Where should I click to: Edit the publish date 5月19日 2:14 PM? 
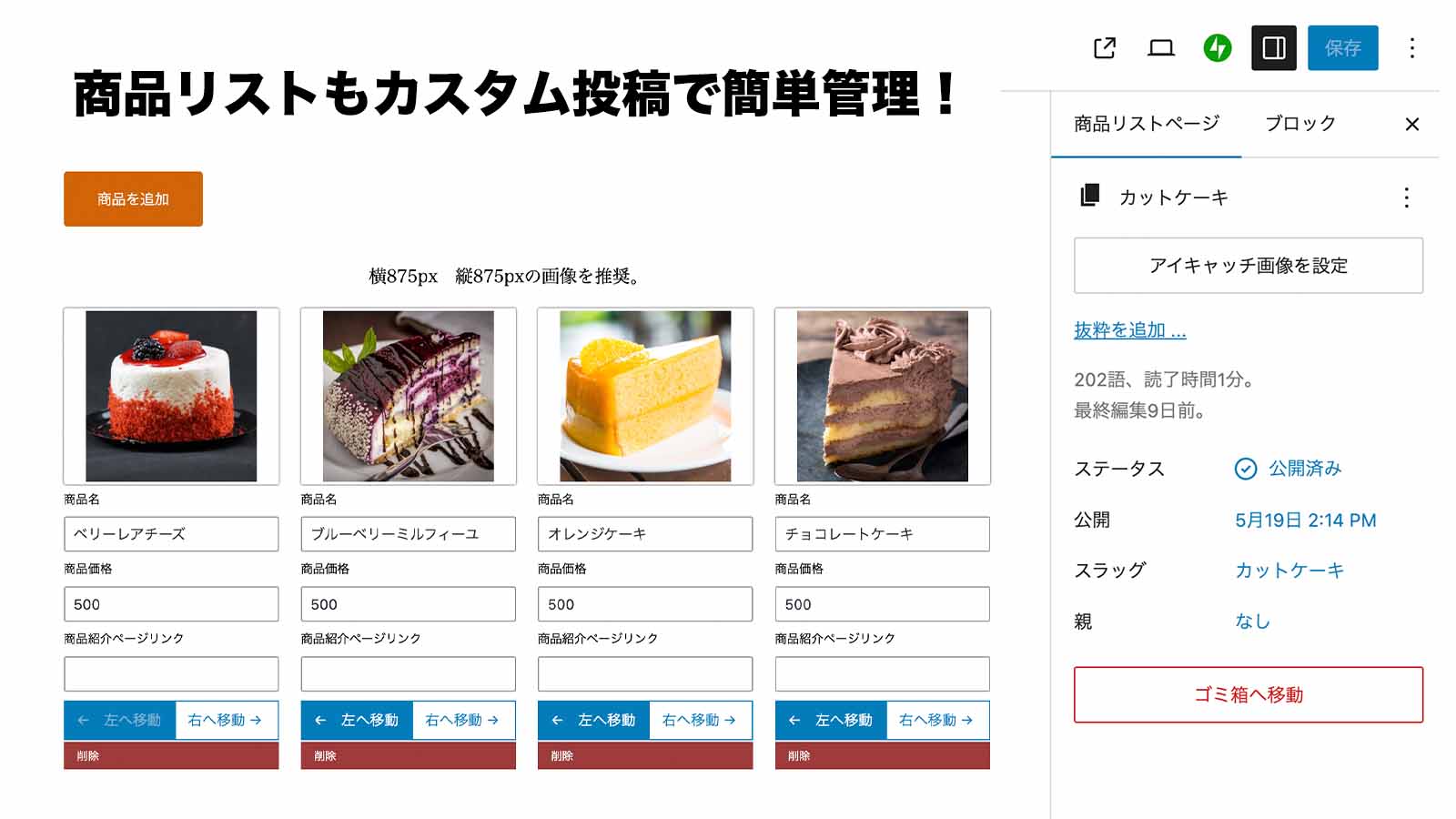(x=1305, y=521)
